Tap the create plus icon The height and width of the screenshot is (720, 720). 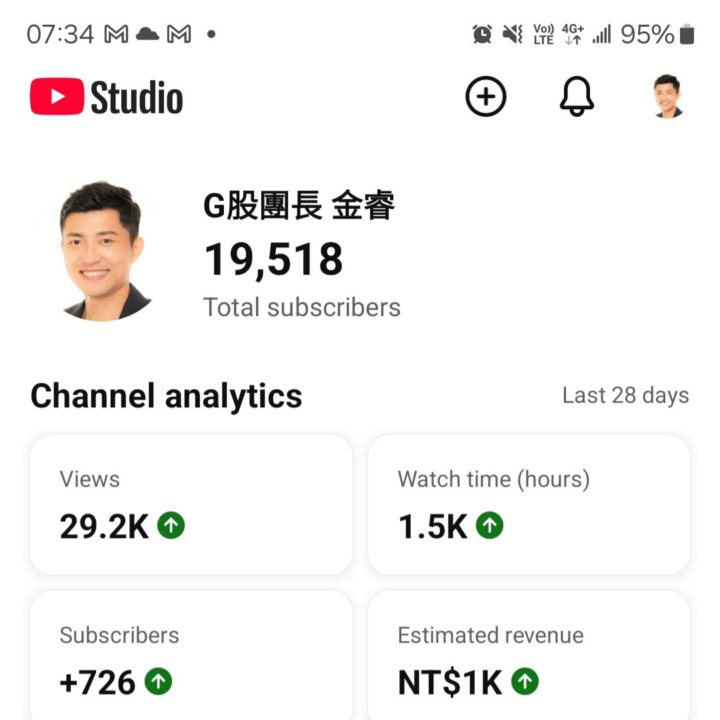(486, 97)
